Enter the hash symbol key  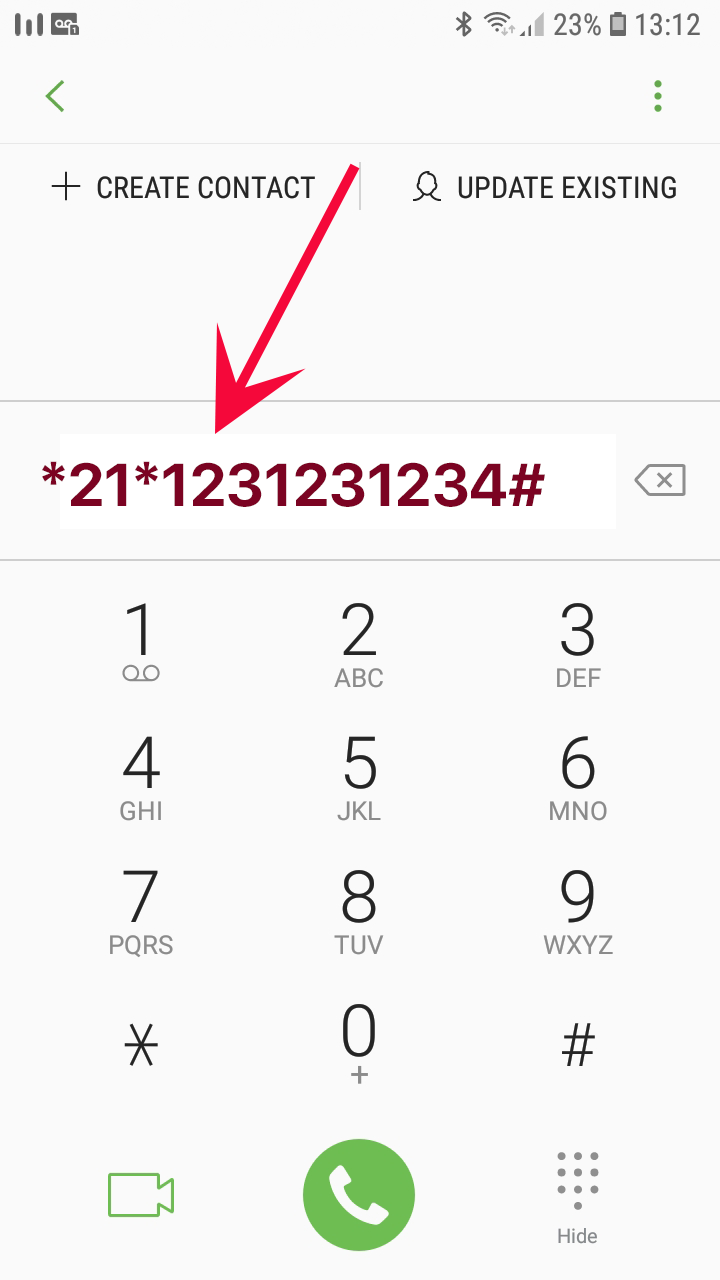[578, 1045]
